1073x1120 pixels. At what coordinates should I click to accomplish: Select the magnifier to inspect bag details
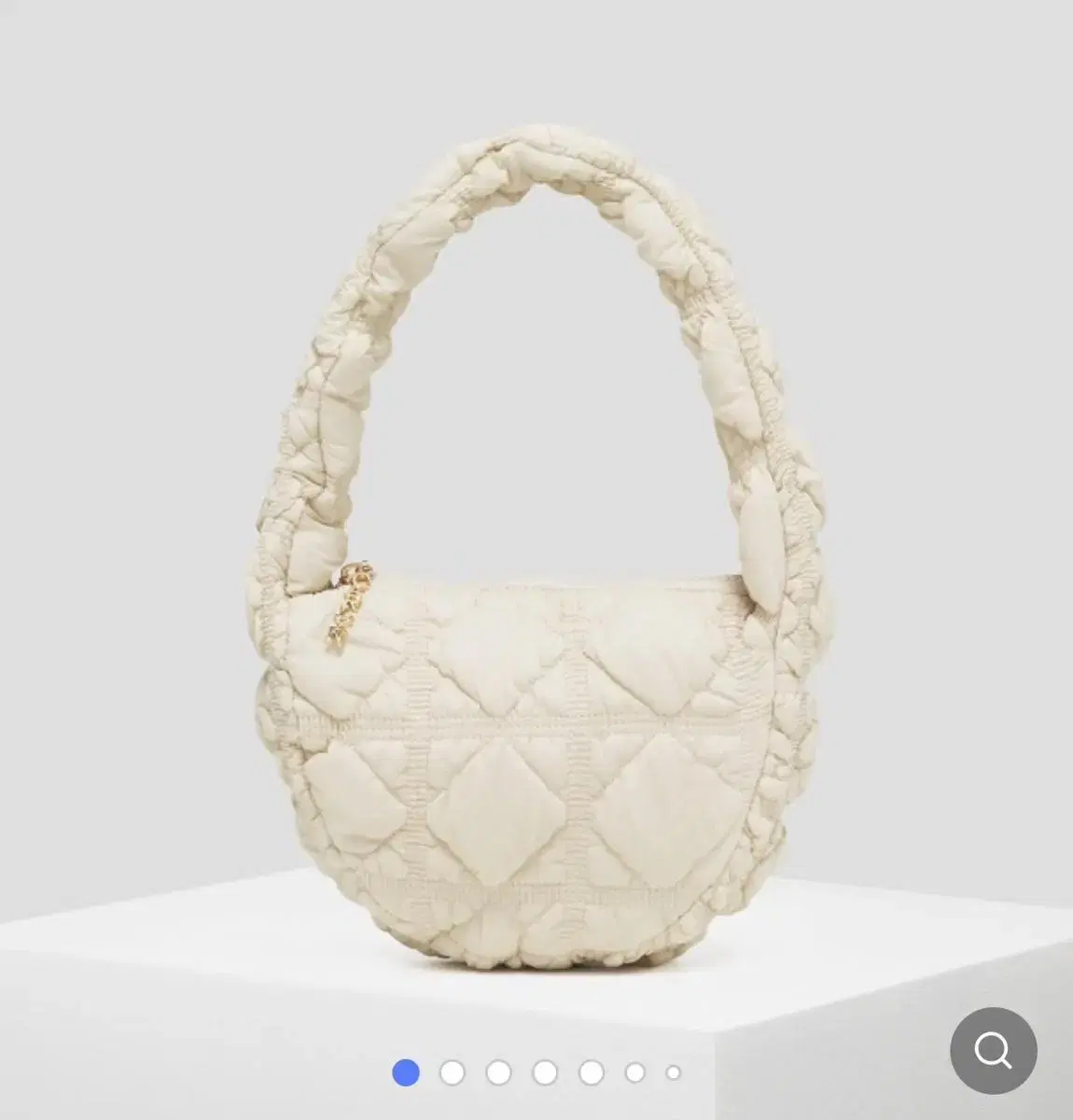pyautogui.click(x=994, y=1051)
